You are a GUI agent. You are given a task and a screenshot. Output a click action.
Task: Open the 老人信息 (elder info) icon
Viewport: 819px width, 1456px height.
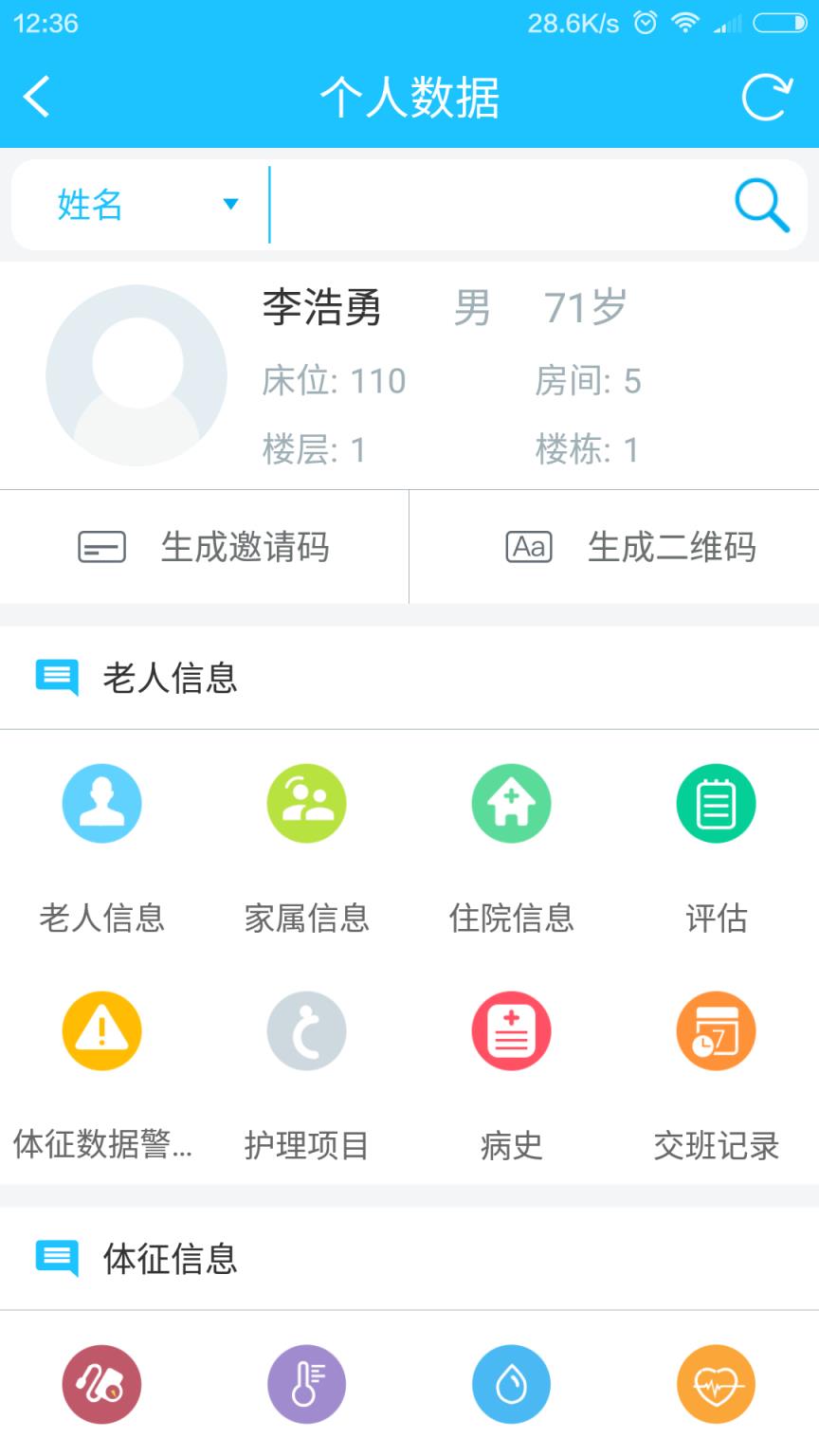101,803
